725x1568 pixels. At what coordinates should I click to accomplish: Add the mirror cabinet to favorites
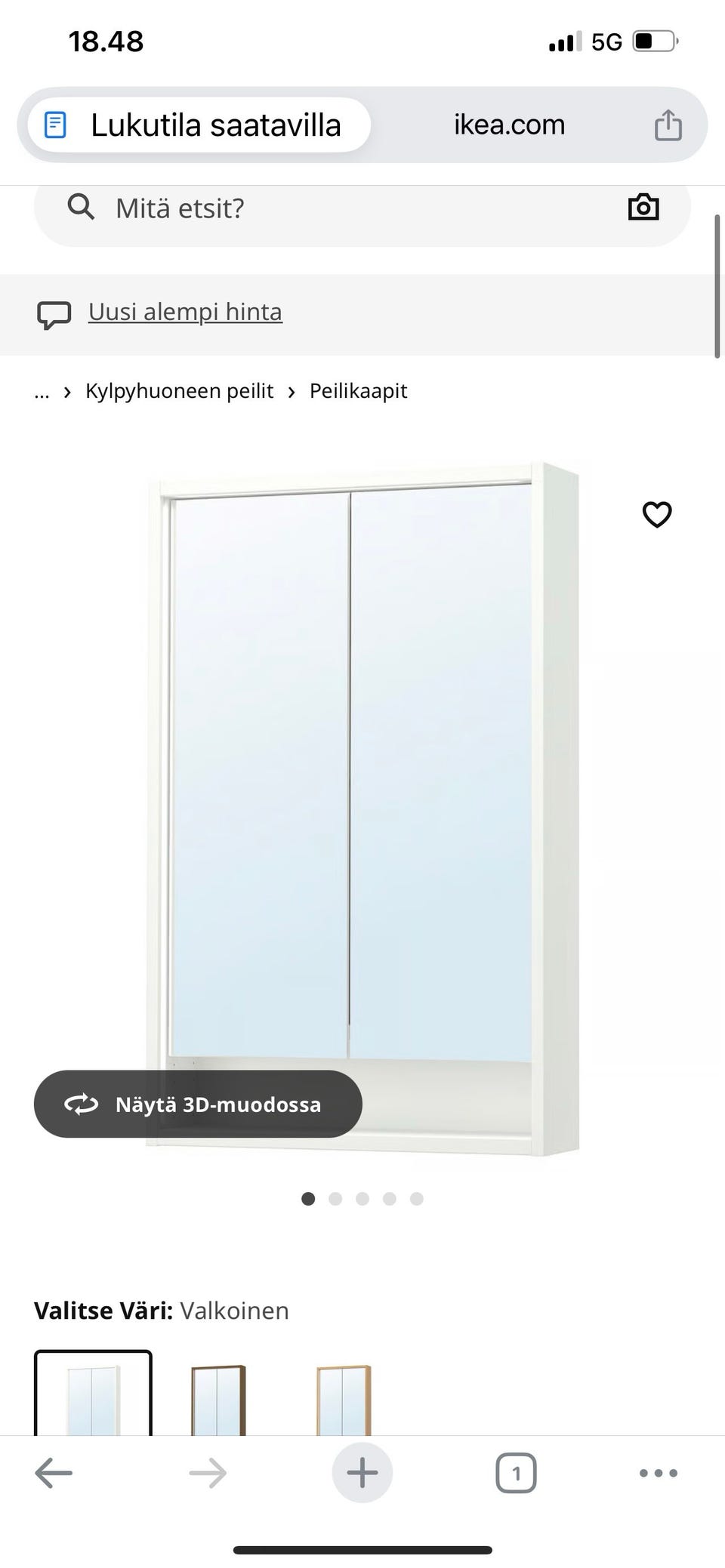[x=656, y=515]
